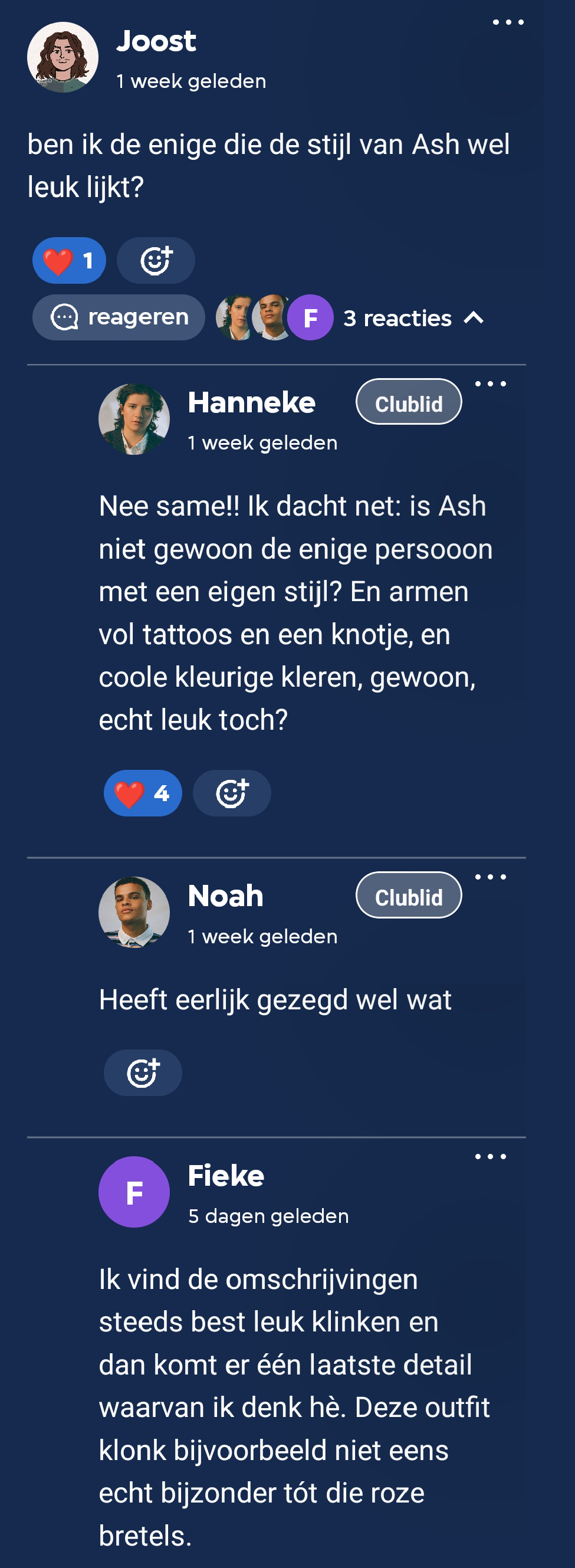Open Fieke's profile avatar
The height and width of the screenshot is (1568, 575).
click(x=134, y=1192)
